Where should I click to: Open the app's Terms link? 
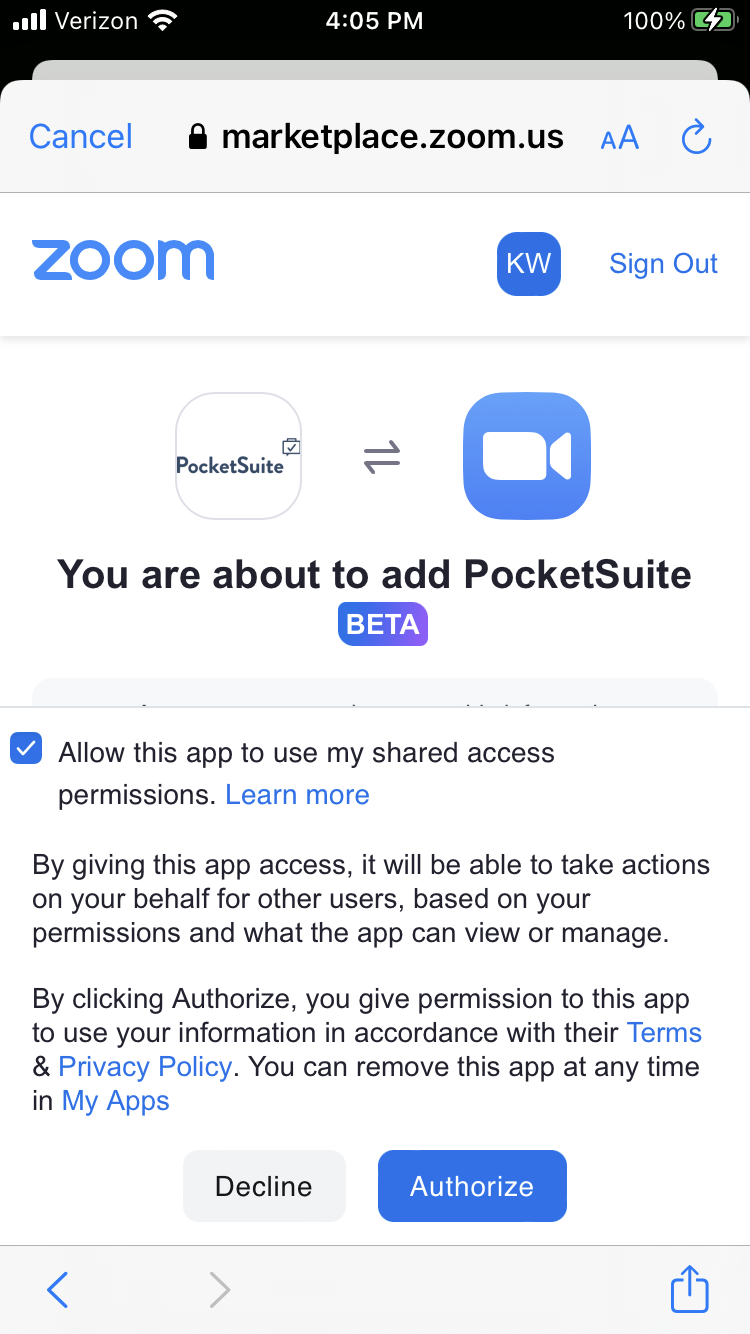tap(664, 1033)
